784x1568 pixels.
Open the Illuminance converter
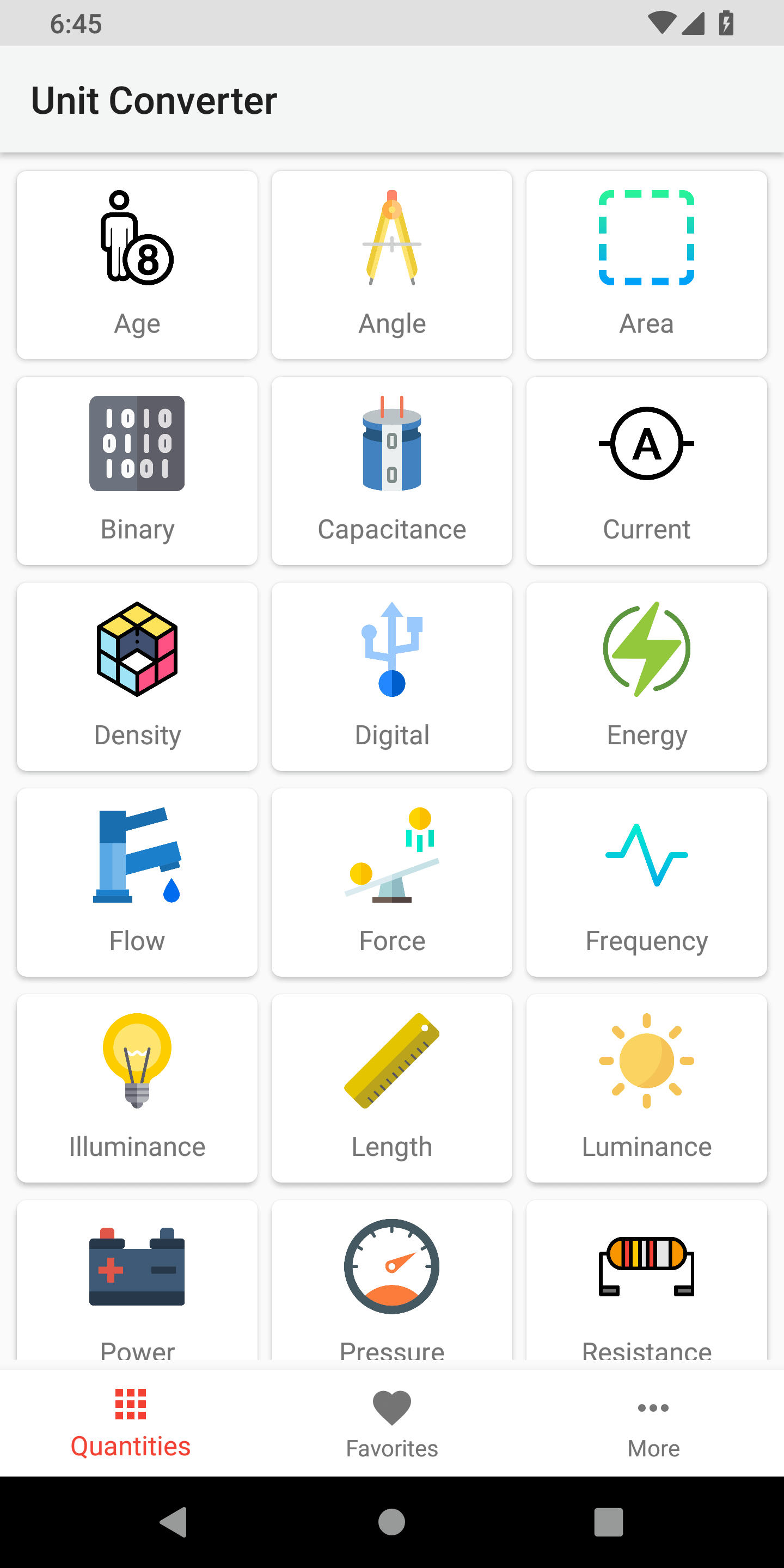coord(137,1088)
